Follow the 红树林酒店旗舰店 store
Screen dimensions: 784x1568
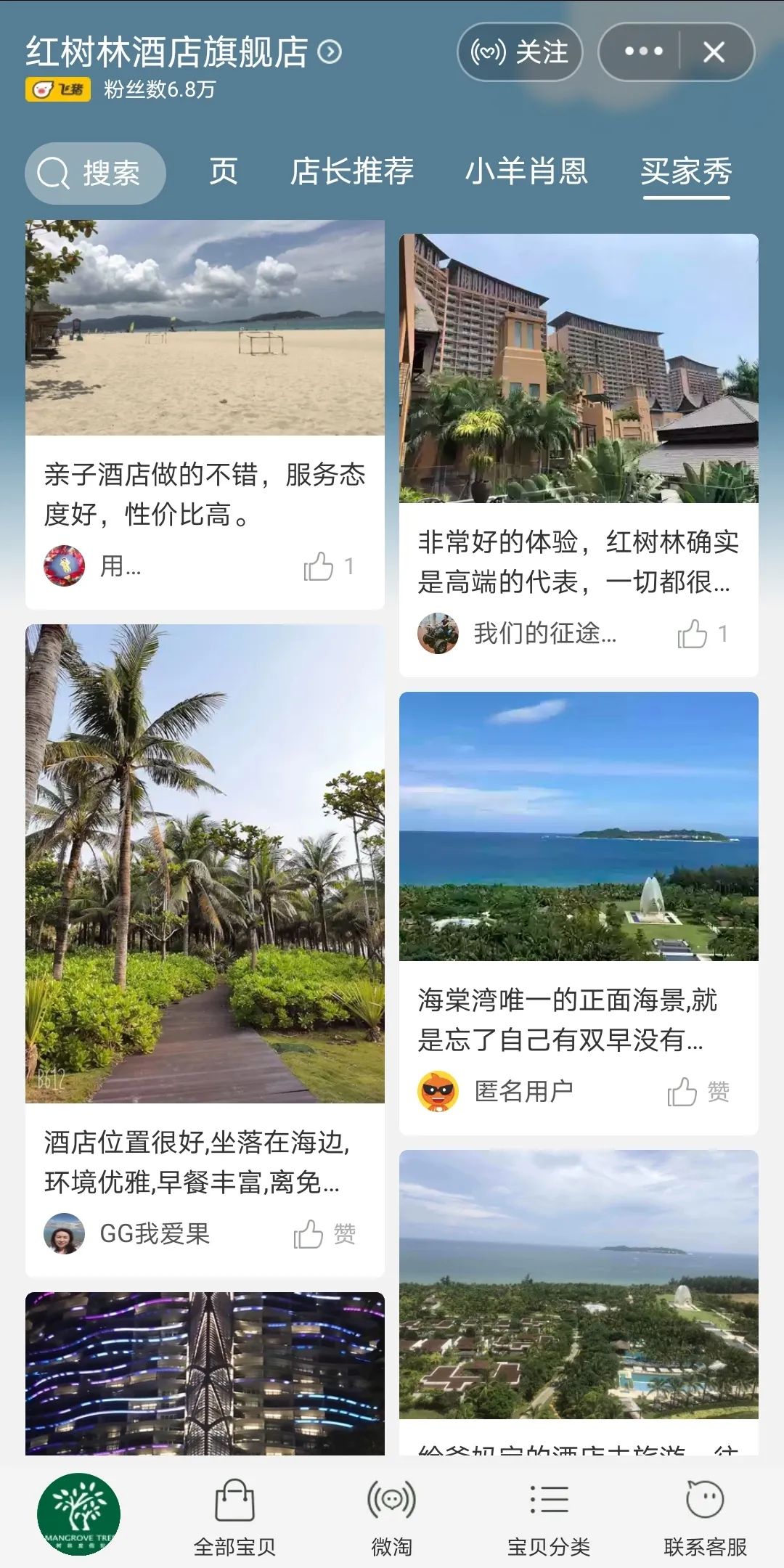520,52
